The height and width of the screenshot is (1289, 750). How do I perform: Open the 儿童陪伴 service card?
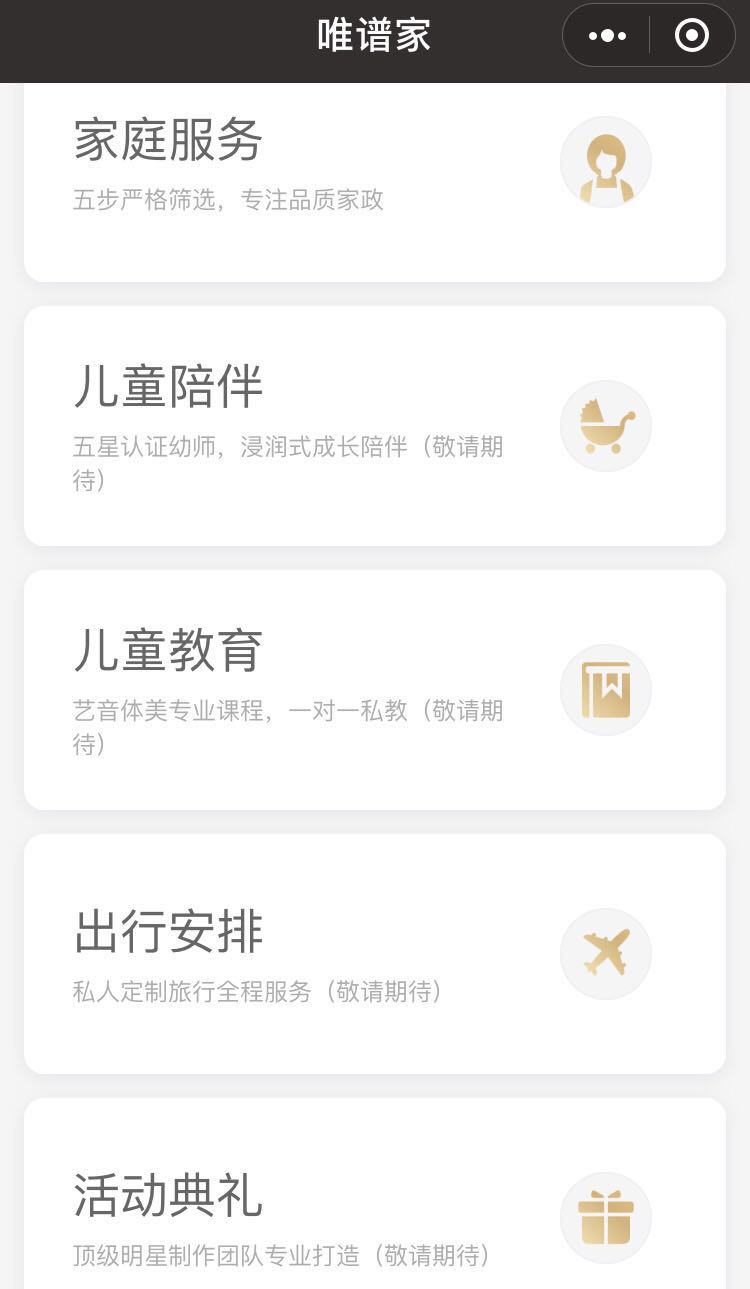click(x=375, y=425)
